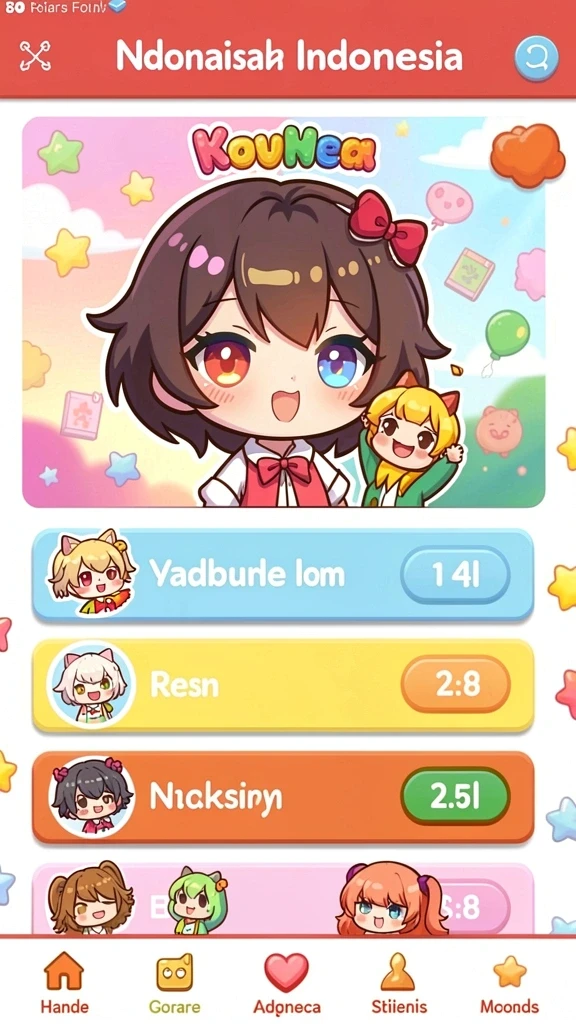Tap the green 2.5I button

pos(455,796)
